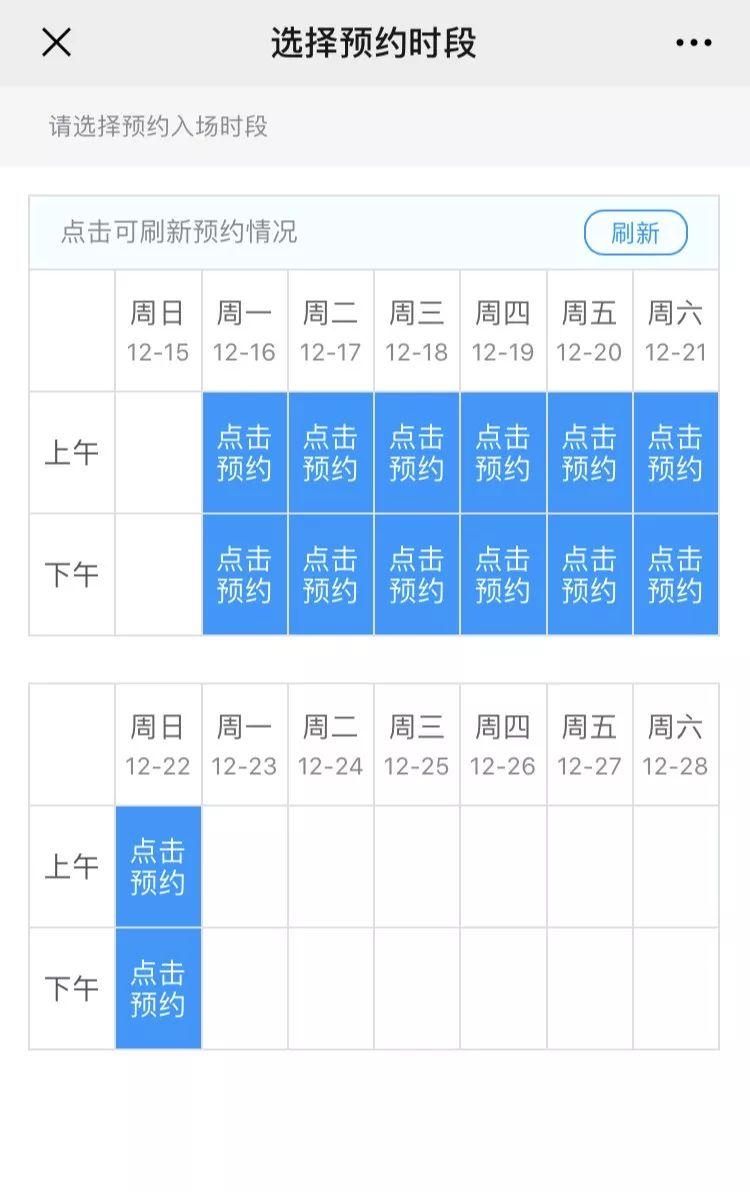Close the reservation time page

click(x=56, y=42)
